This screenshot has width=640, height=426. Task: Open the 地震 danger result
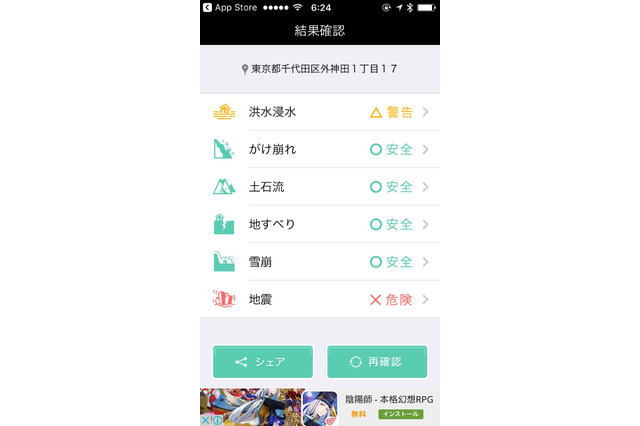(x=320, y=299)
